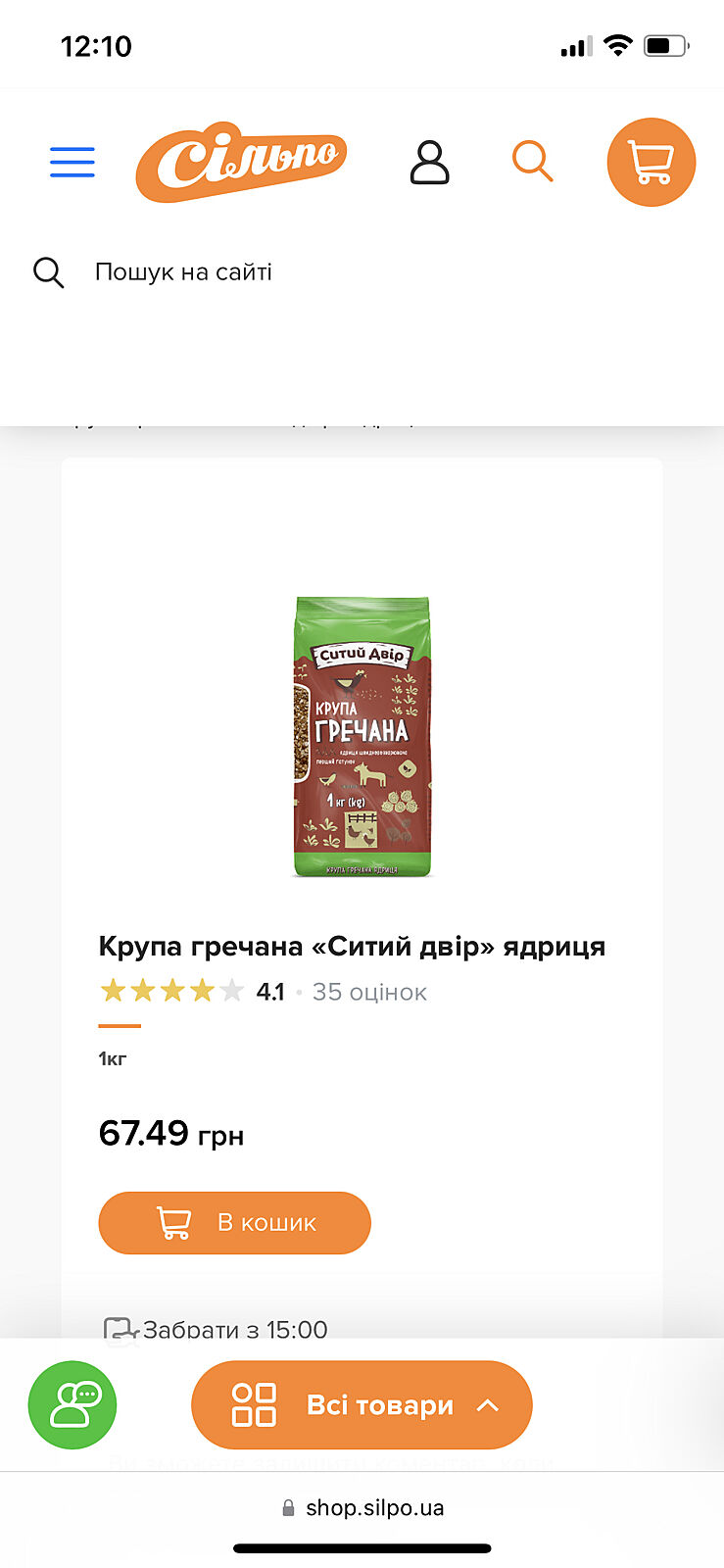
Task: Focus the 'Пошук на сайті' search field
Action: (x=294, y=271)
